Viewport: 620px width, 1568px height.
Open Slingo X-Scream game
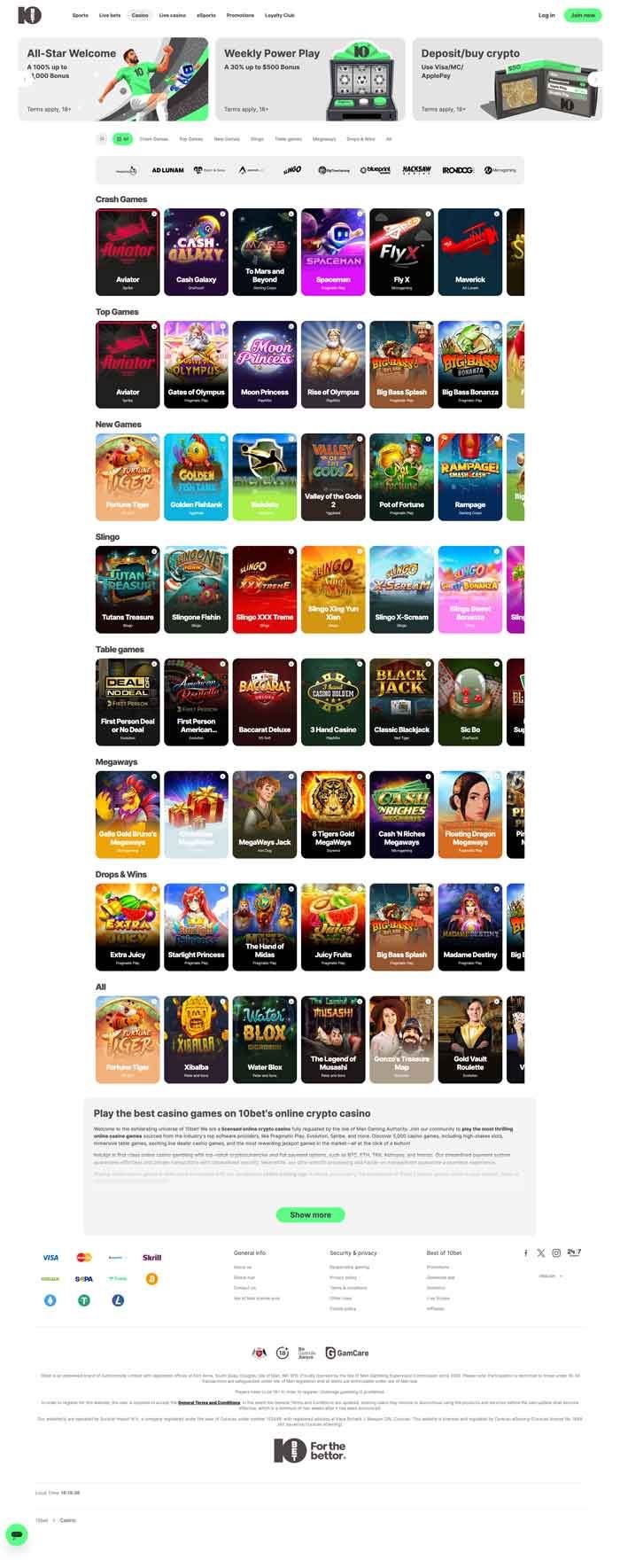point(401,589)
